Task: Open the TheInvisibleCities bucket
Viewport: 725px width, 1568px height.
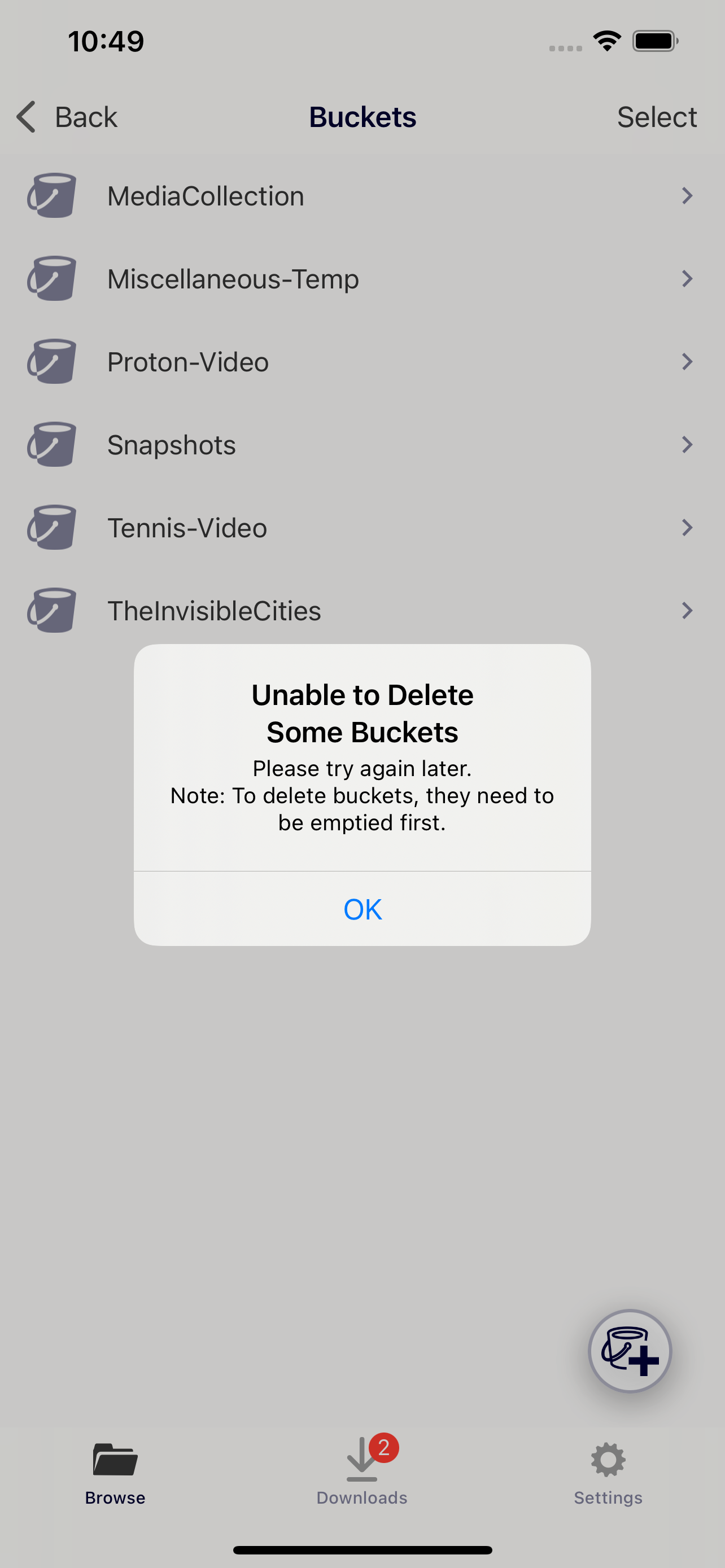Action: pyautogui.click(x=362, y=610)
